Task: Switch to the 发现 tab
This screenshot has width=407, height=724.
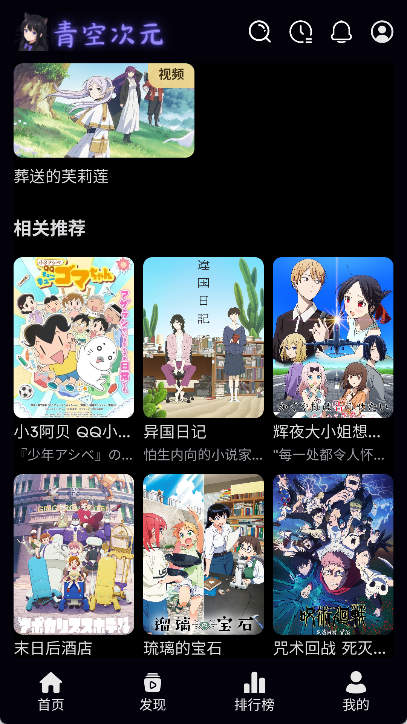Action: (152, 691)
